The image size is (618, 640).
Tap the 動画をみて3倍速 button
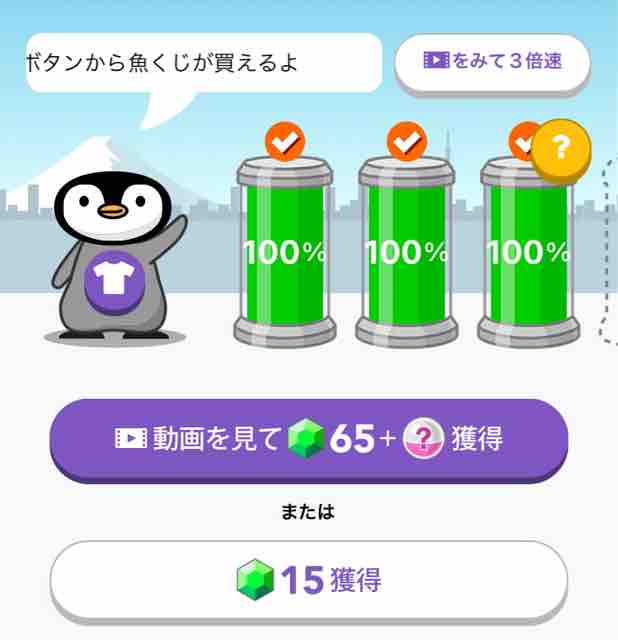(x=492, y=62)
